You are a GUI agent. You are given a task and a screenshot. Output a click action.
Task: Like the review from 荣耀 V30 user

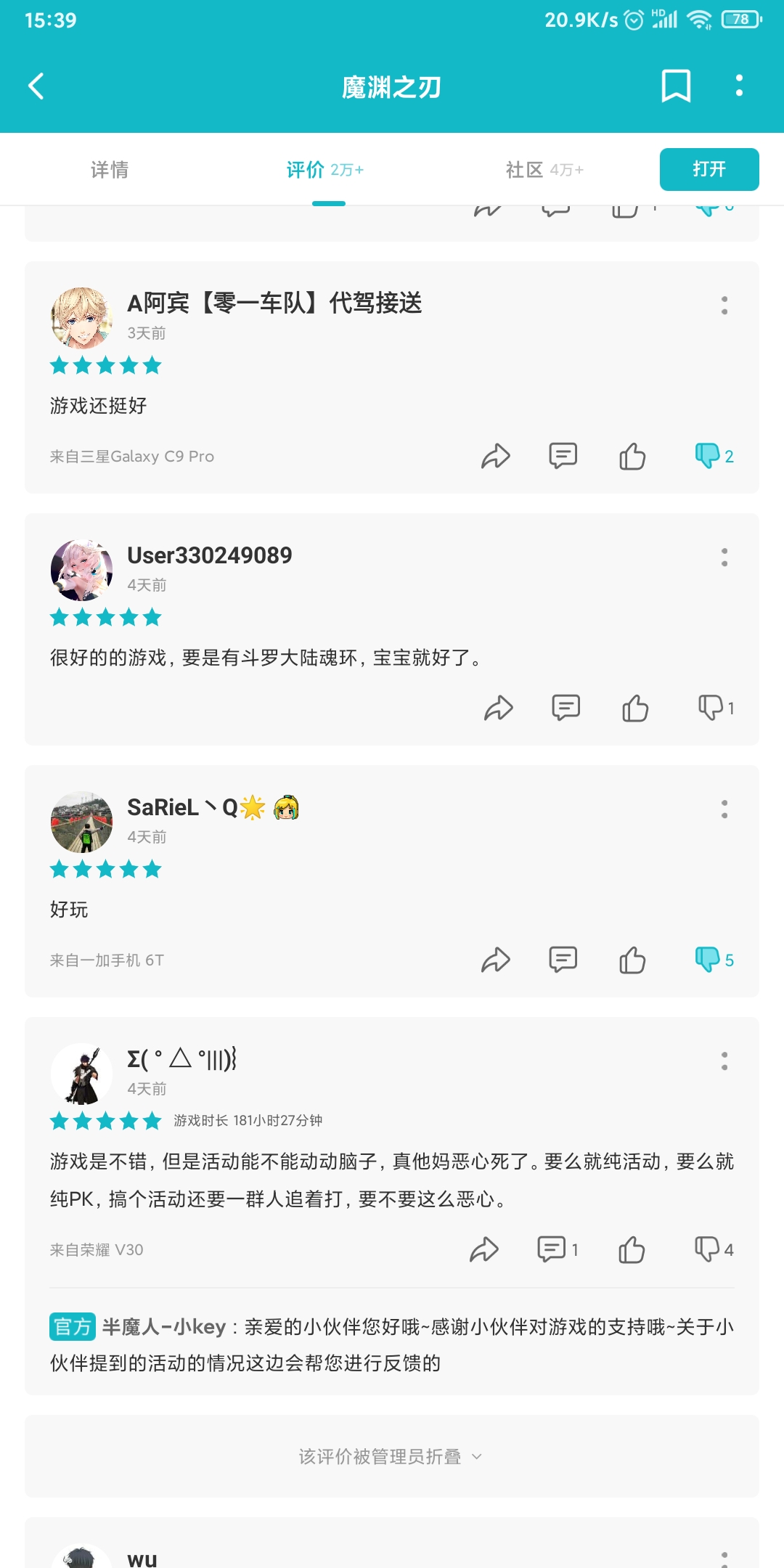pos(632,1249)
